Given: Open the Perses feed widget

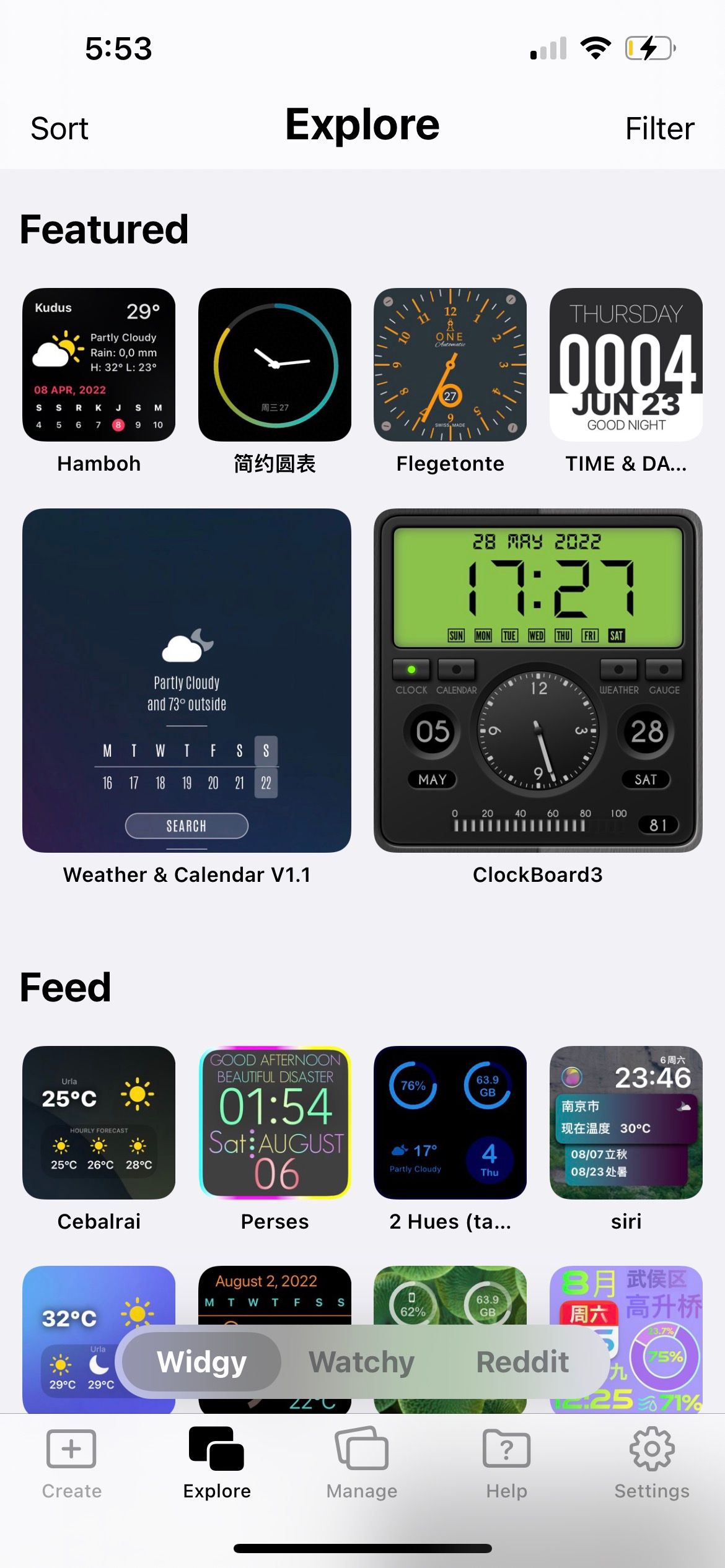Looking at the screenshot, I should 275,1122.
